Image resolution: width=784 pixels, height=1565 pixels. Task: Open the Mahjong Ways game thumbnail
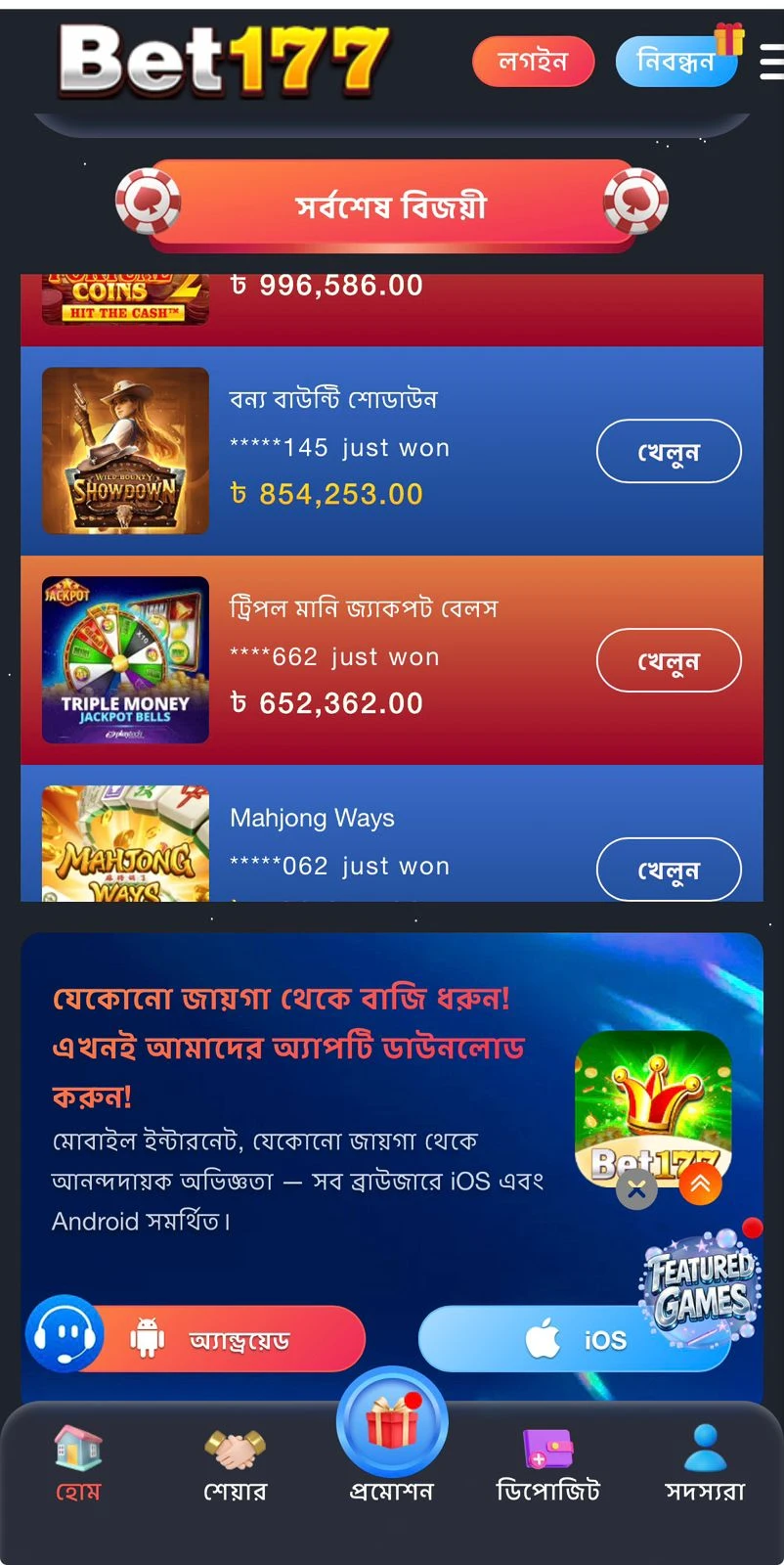click(125, 843)
